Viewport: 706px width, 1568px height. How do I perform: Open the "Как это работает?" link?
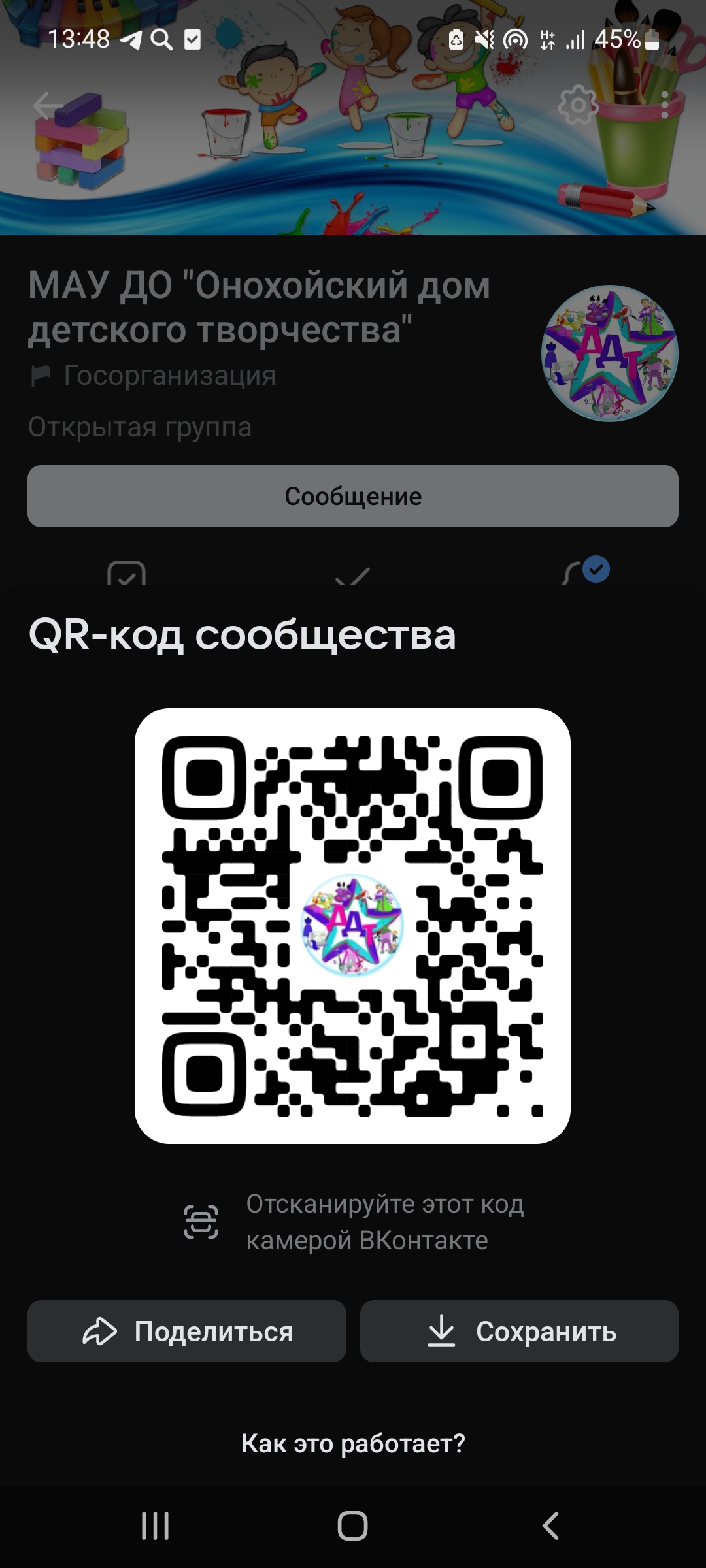pos(353,1443)
